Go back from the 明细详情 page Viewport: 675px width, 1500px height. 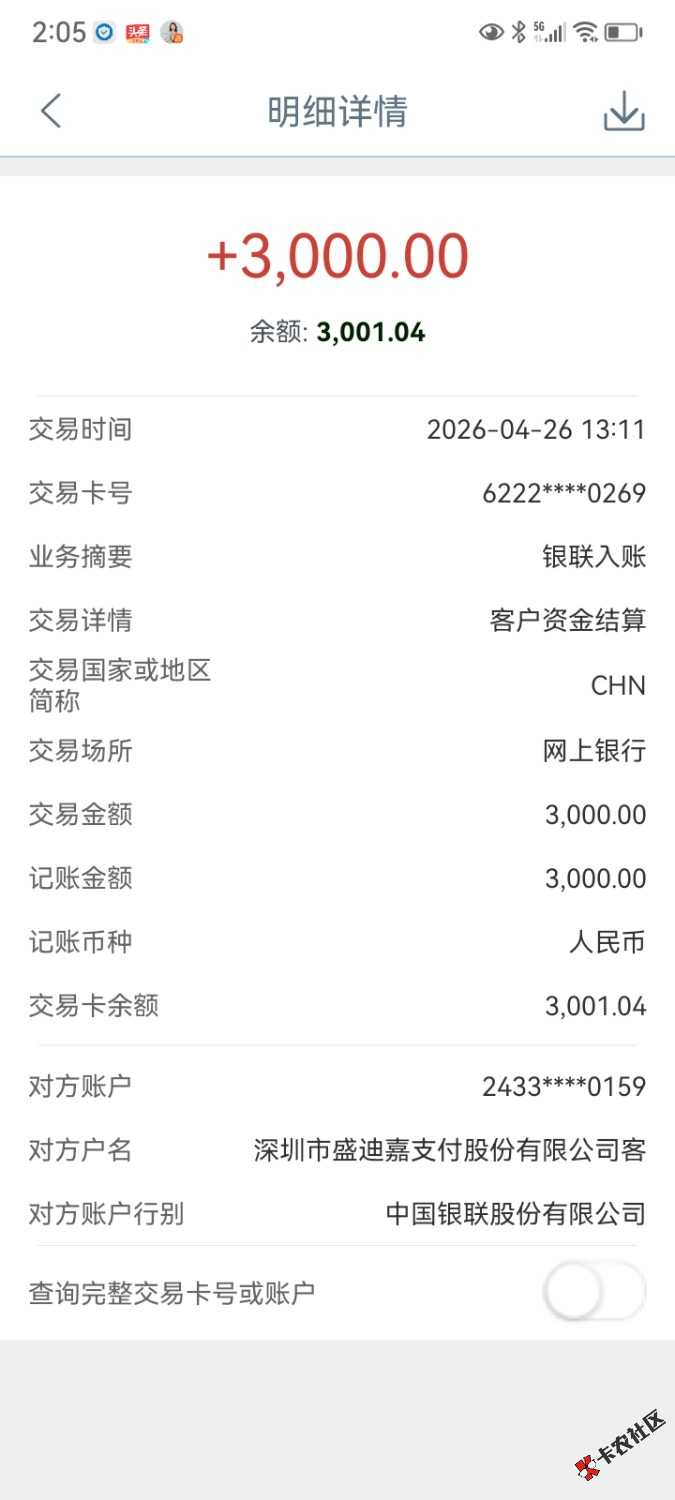coord(51,111)
